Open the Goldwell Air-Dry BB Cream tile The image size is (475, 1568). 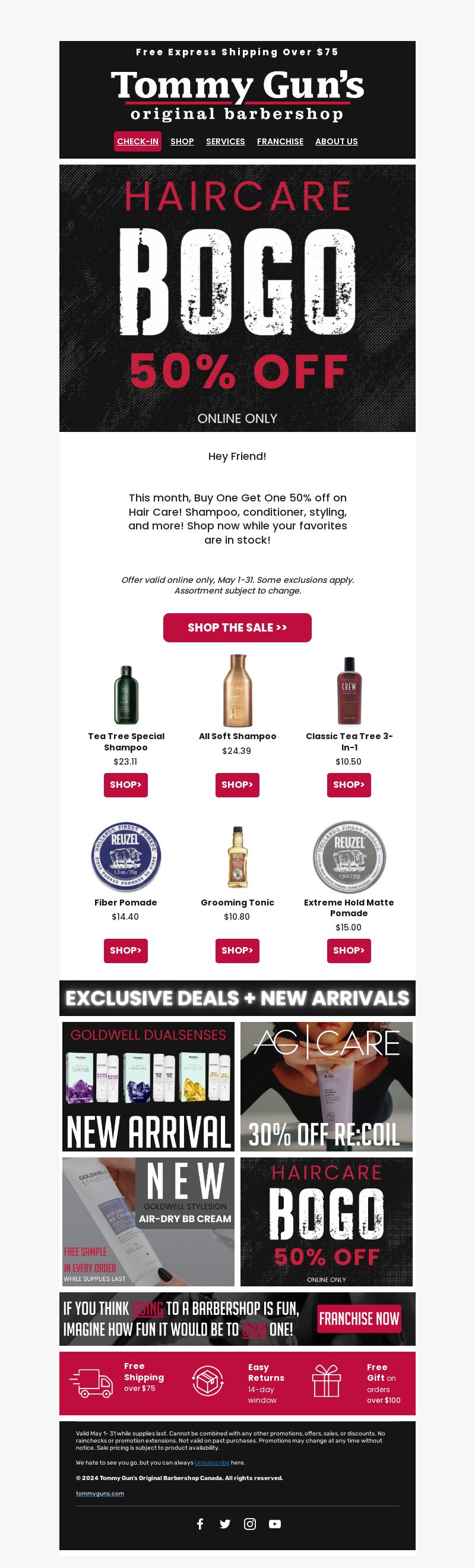click(148, 1221)
